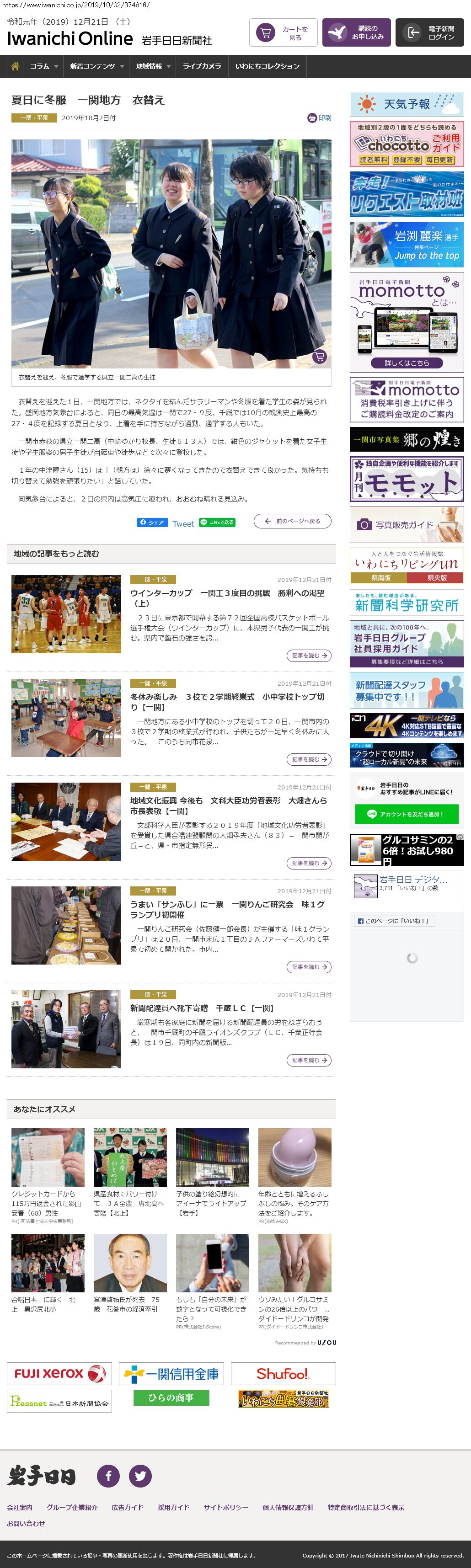Read more on 新聞配達員へ靴下寄贈 article

coord(309,1060)
